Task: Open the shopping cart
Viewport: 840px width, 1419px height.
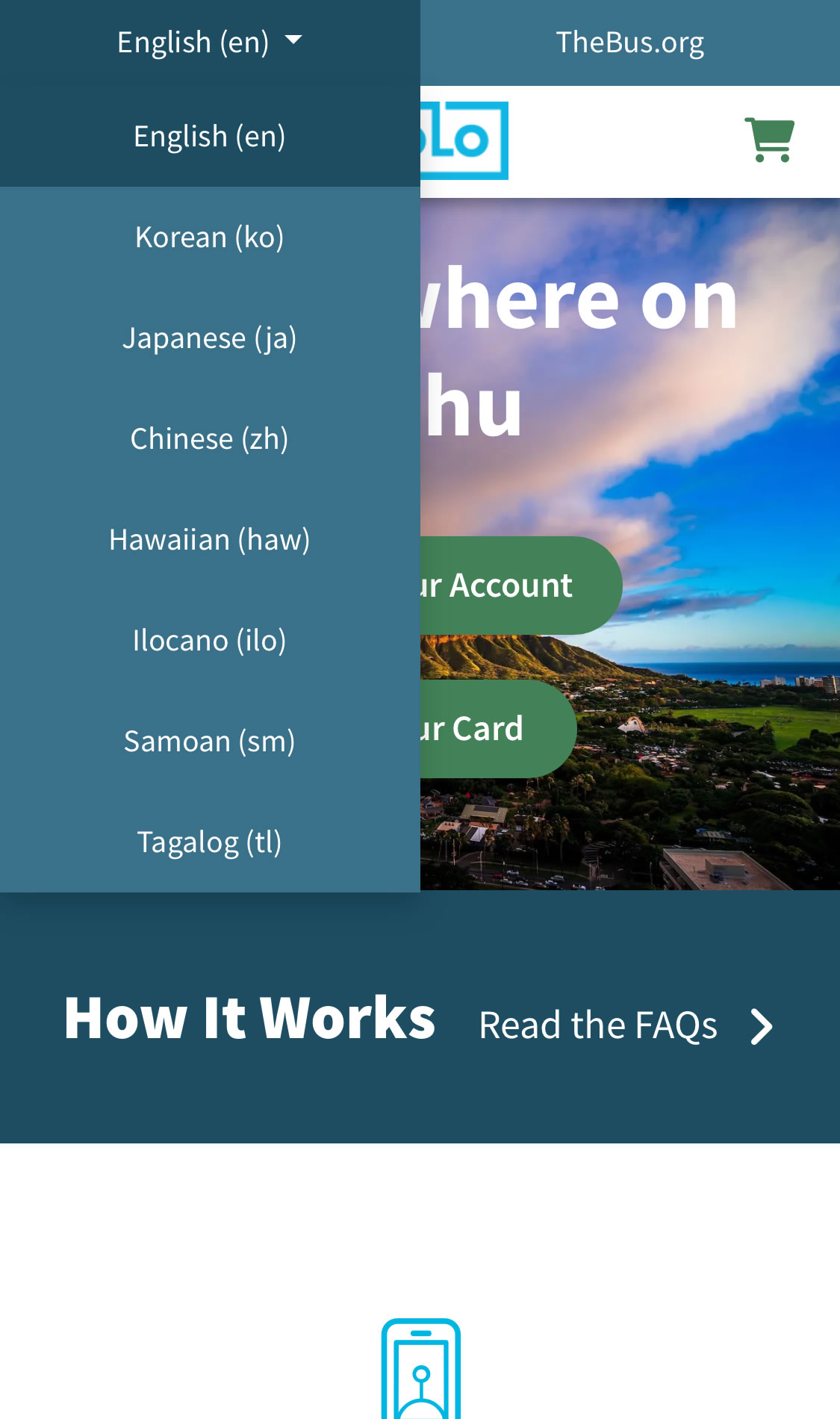Action: (769, 140)
